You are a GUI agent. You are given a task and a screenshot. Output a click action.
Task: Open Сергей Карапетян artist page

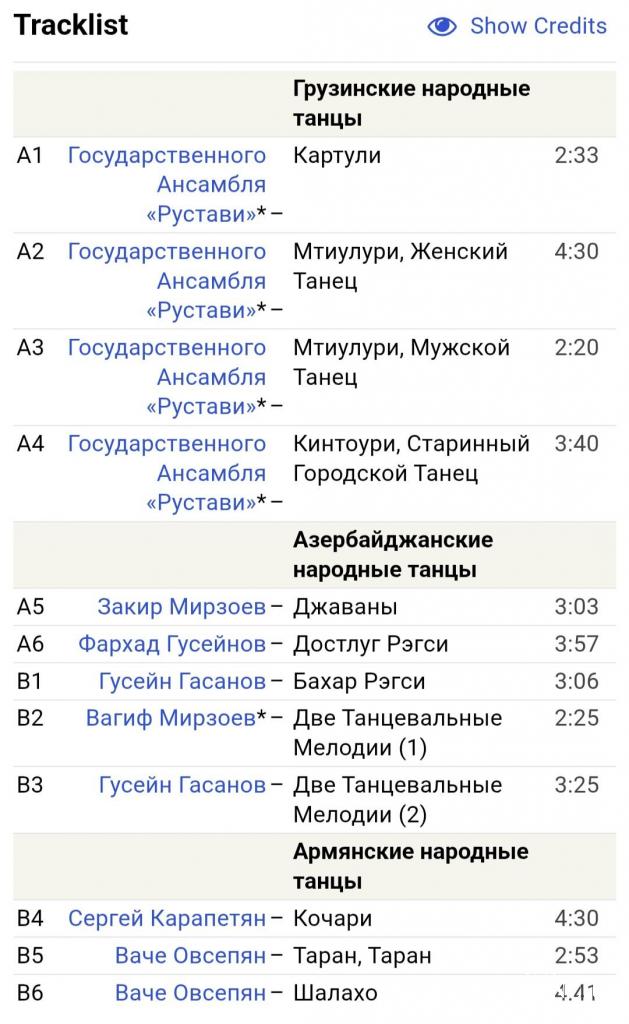[x=167, y=918]
